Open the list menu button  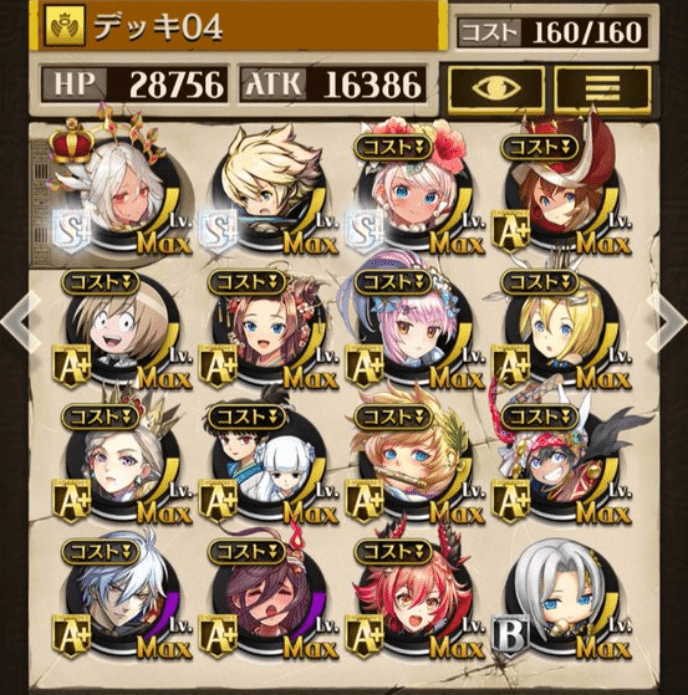(603, 86)
